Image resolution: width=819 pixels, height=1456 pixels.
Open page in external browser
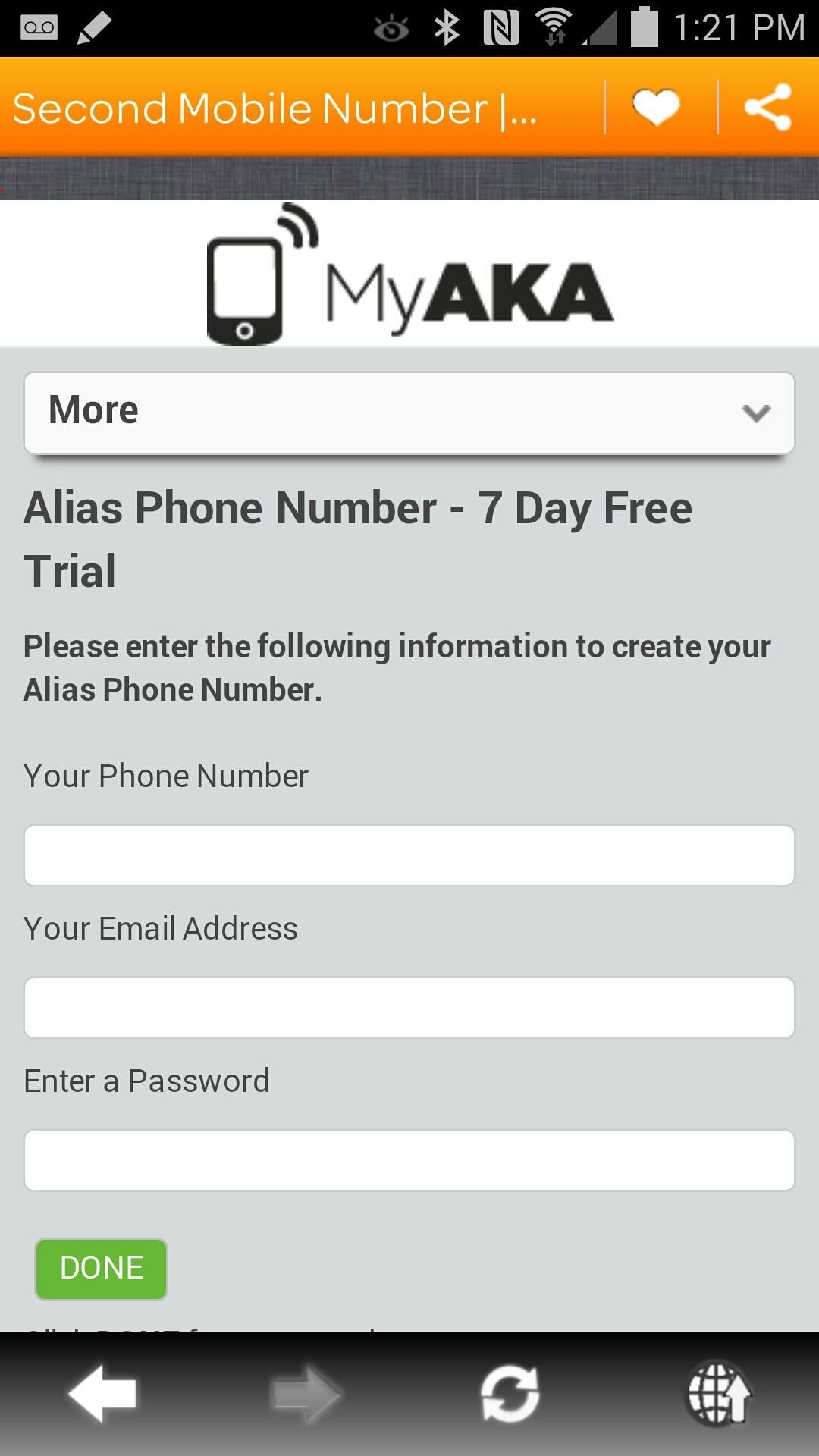(x=717, y=1394)
